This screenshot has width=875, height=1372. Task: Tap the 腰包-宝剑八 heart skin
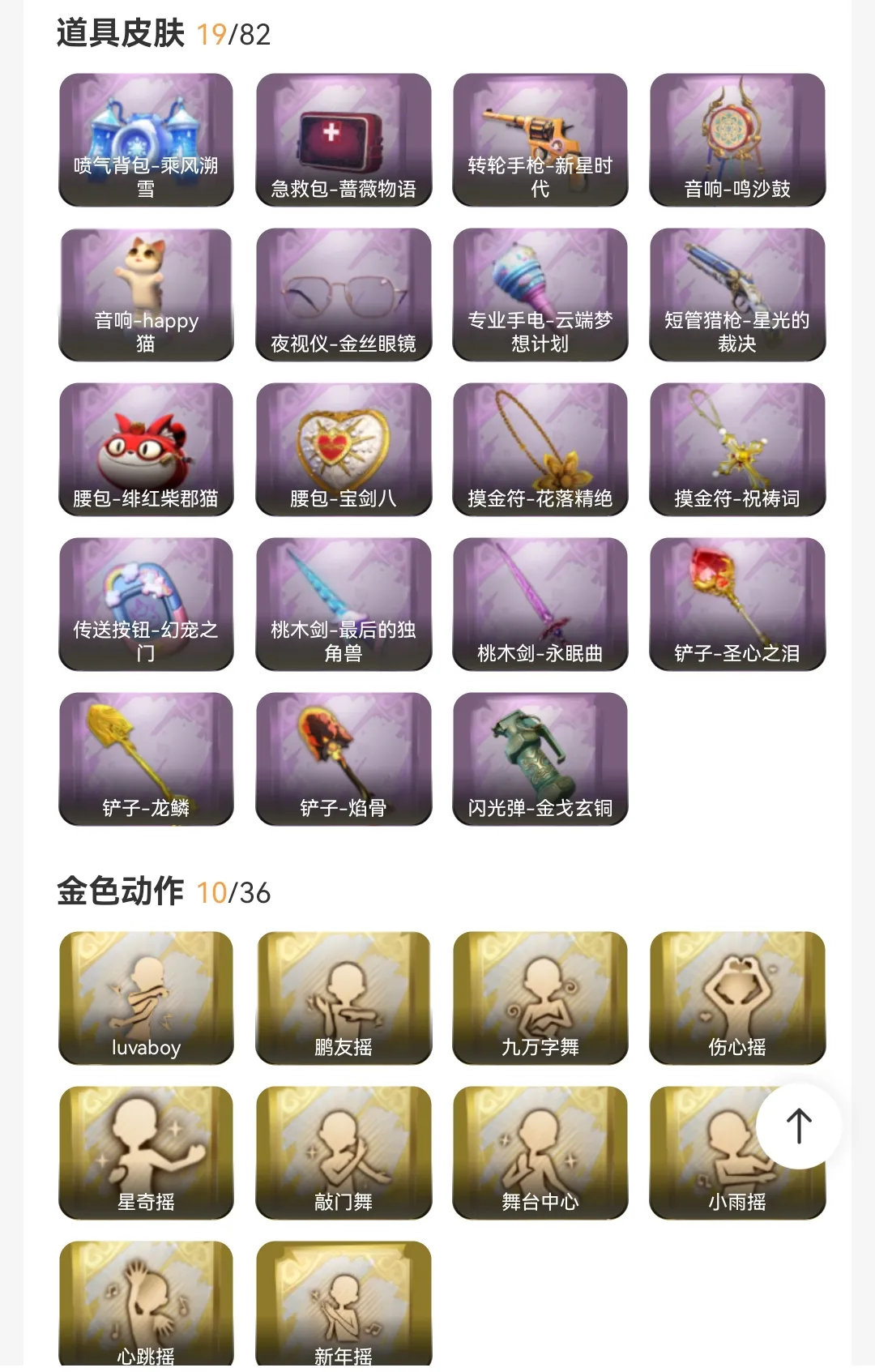pos(344,449)
